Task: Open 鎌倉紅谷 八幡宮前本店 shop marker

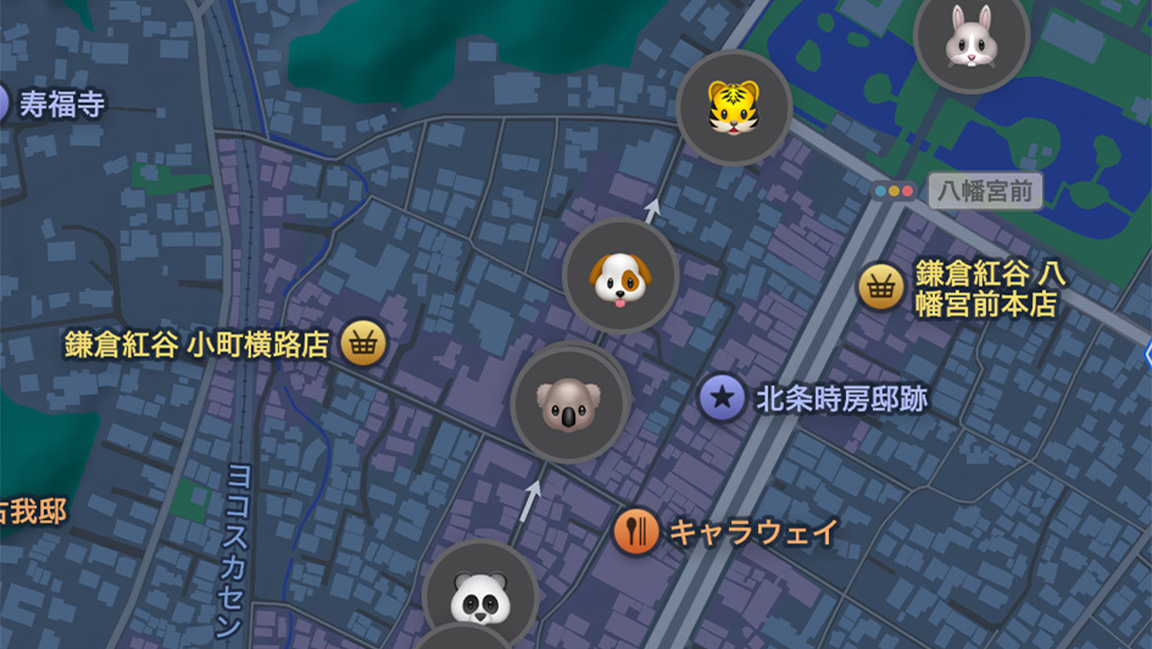Action: tap(881, 288)
